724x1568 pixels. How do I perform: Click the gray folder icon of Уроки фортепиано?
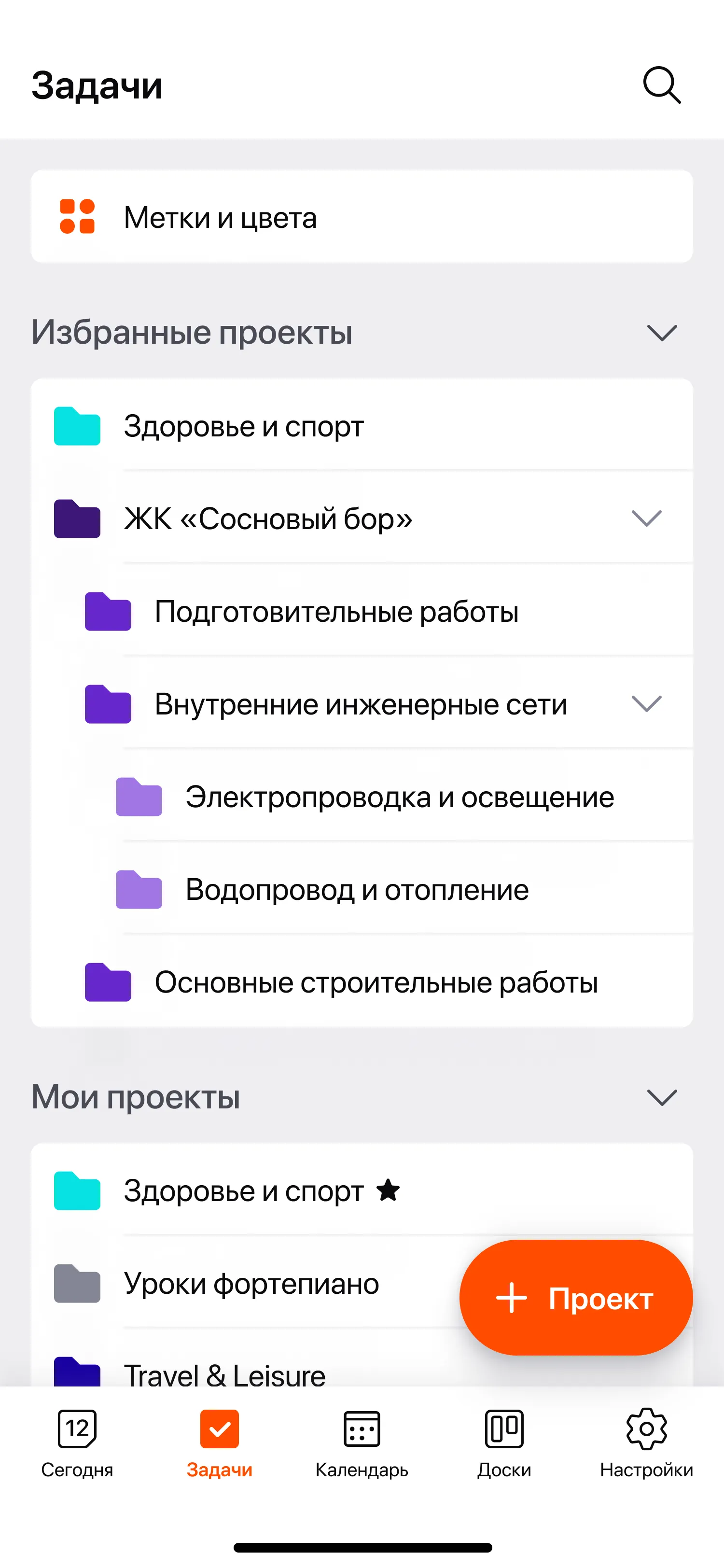pyautogui.click(x=77, y=1283)
